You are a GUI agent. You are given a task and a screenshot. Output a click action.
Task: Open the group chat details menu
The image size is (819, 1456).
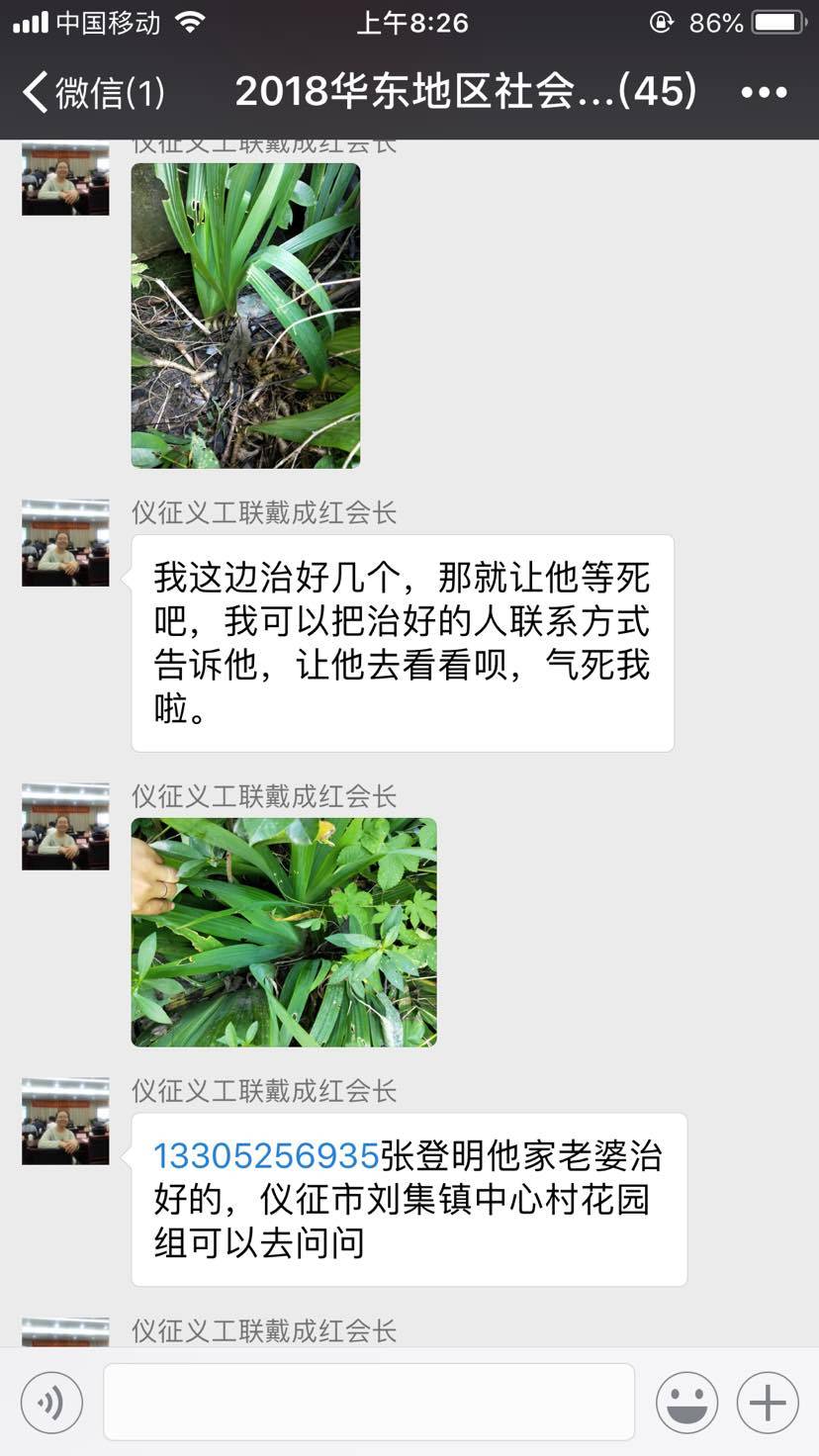(x=764, y=92)
